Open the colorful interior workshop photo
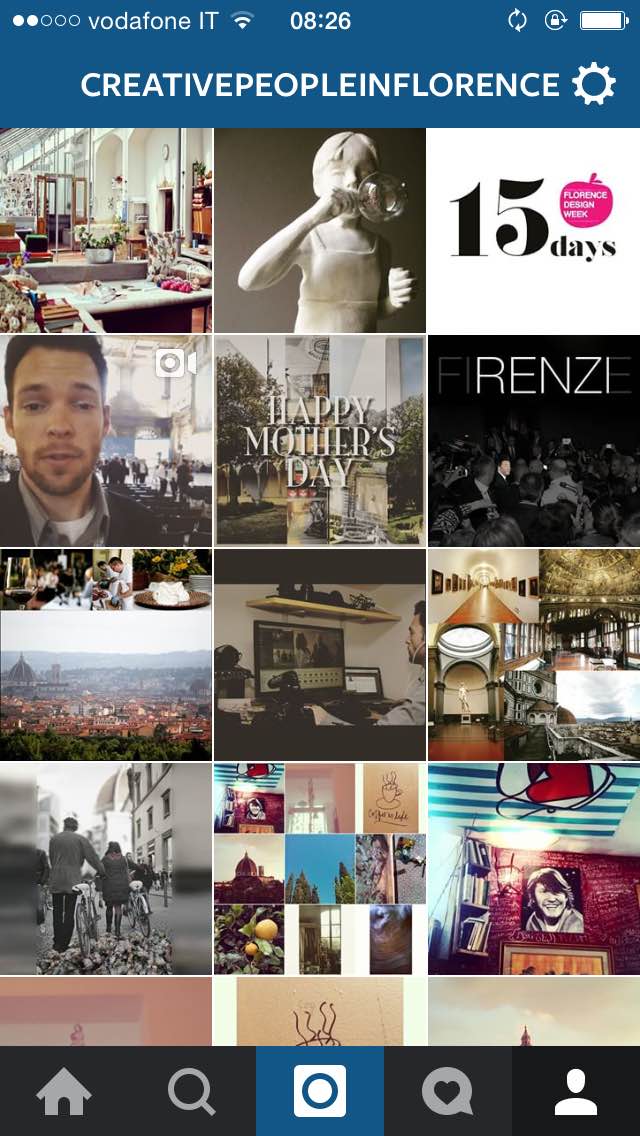640x1136 pixels. coord(106,230)
